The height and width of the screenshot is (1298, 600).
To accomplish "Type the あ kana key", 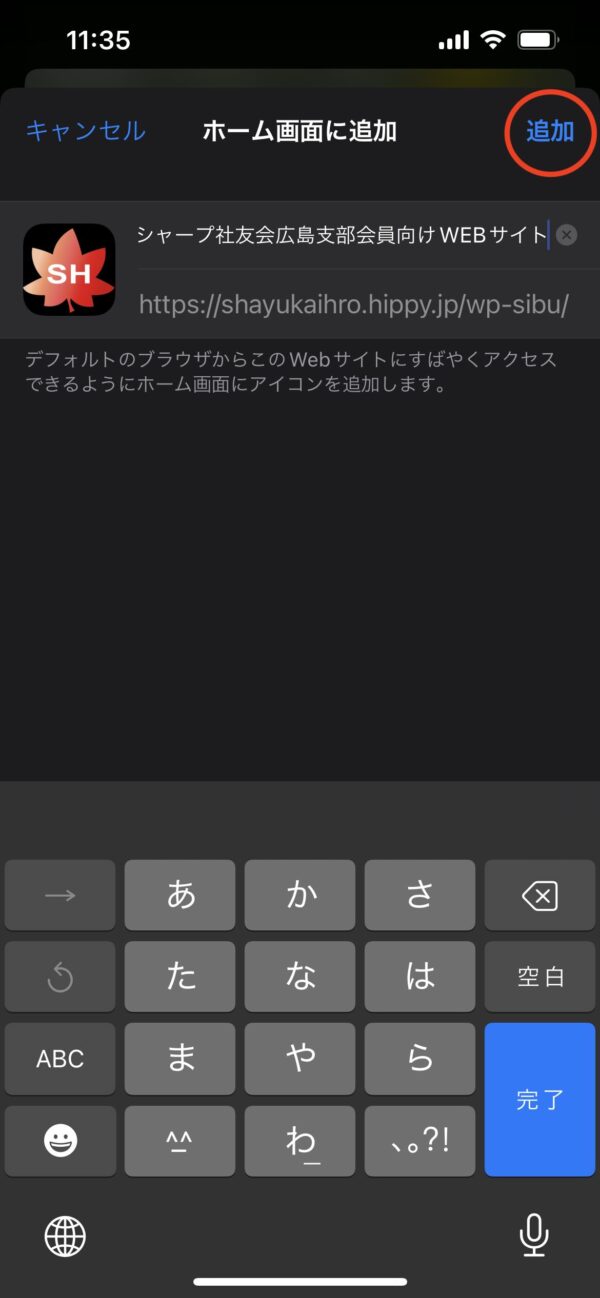I will 180,896.
